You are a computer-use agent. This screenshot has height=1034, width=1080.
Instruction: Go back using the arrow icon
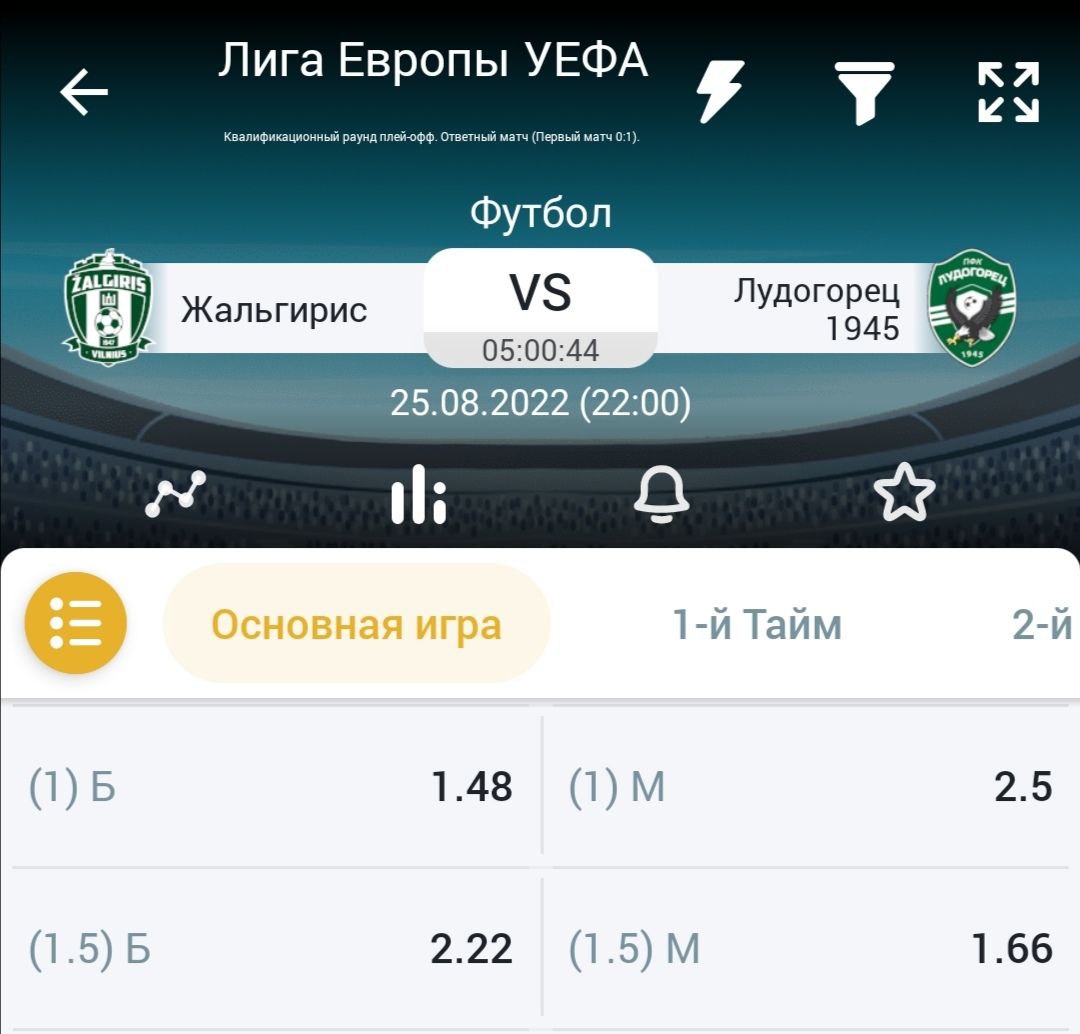point(84,93)
